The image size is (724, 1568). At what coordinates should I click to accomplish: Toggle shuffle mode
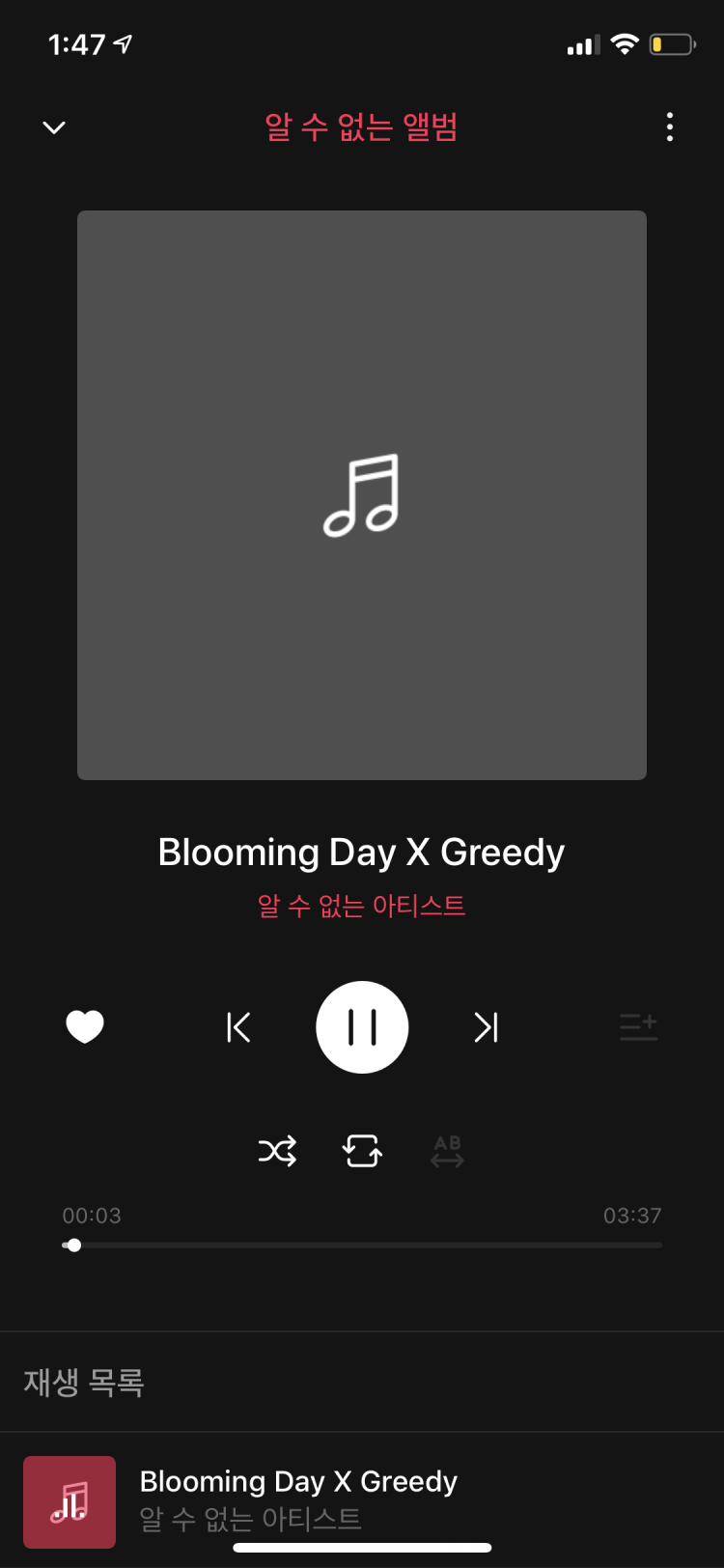point(277,1151)
